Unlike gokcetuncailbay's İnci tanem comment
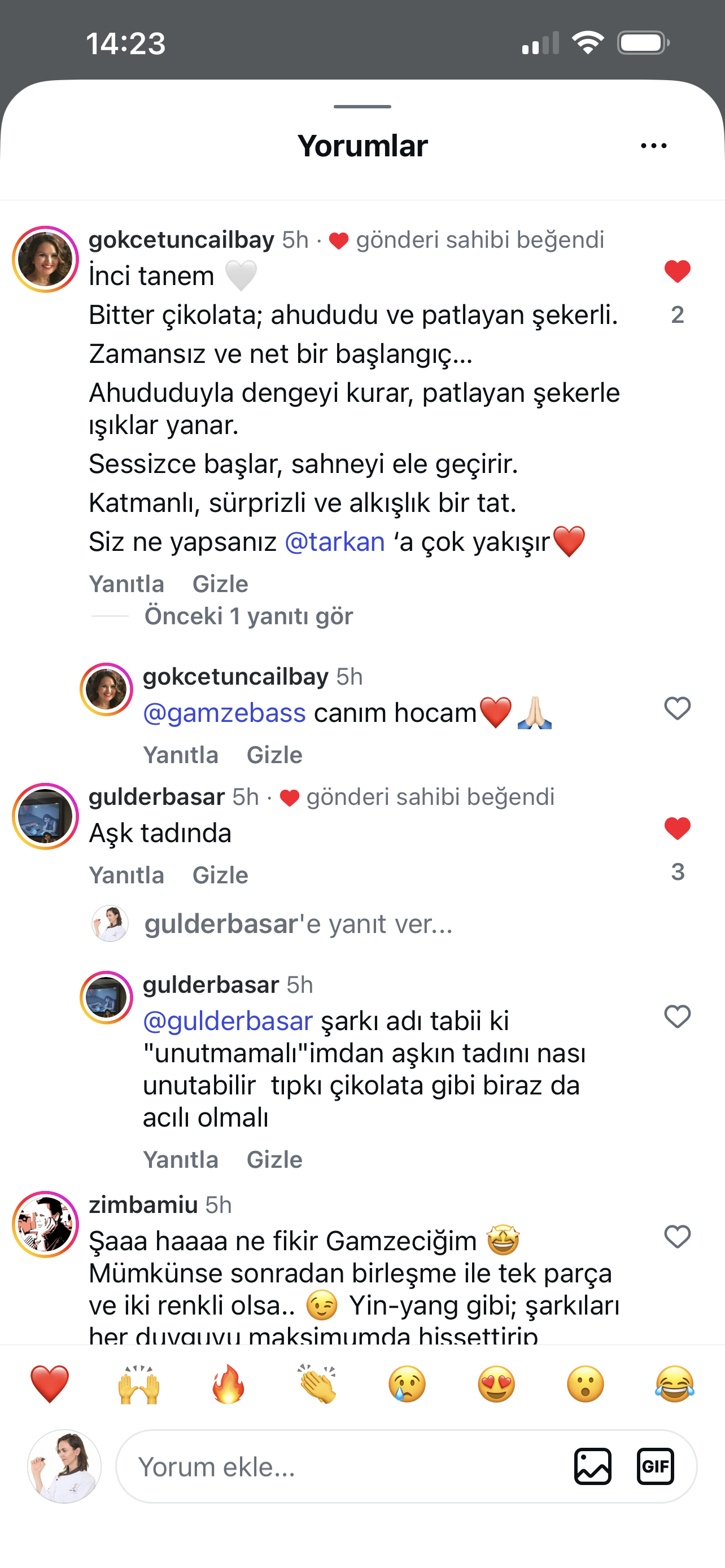The height and width of the screenshot is (1568, 725). pyautogui.click(x=677, y=271)
